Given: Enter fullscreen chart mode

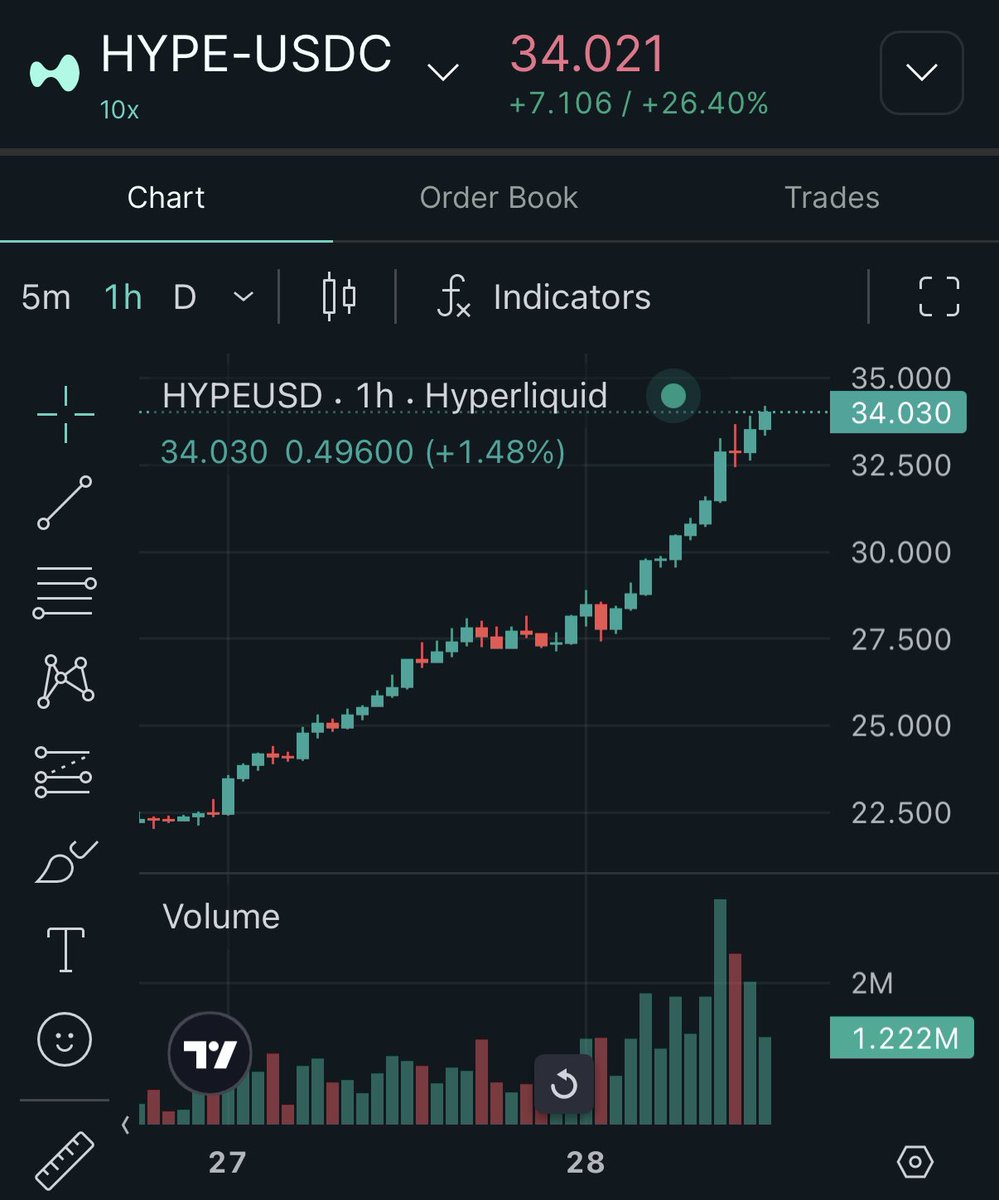Looking at the screenshot, I should (938, 297).
